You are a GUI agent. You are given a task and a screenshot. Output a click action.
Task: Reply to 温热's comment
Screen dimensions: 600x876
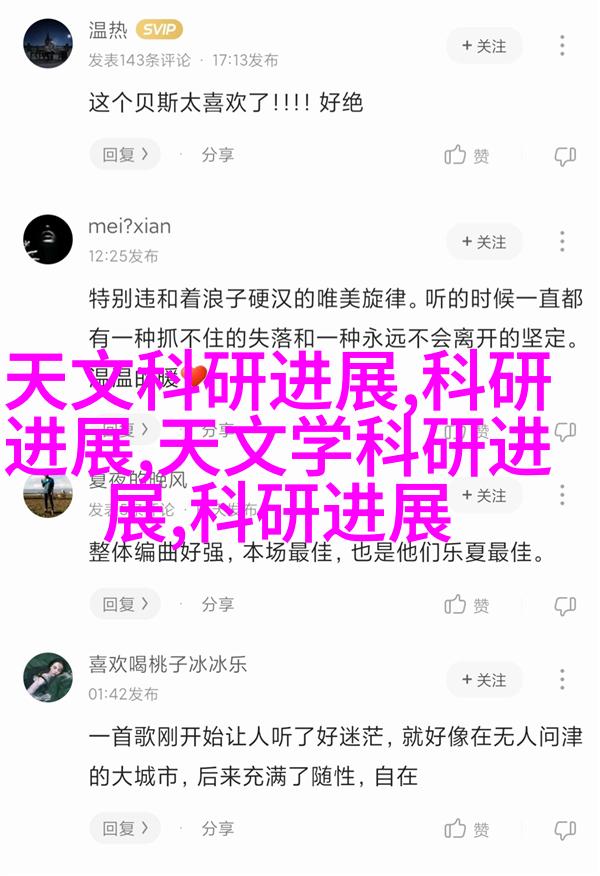point(125,155)
